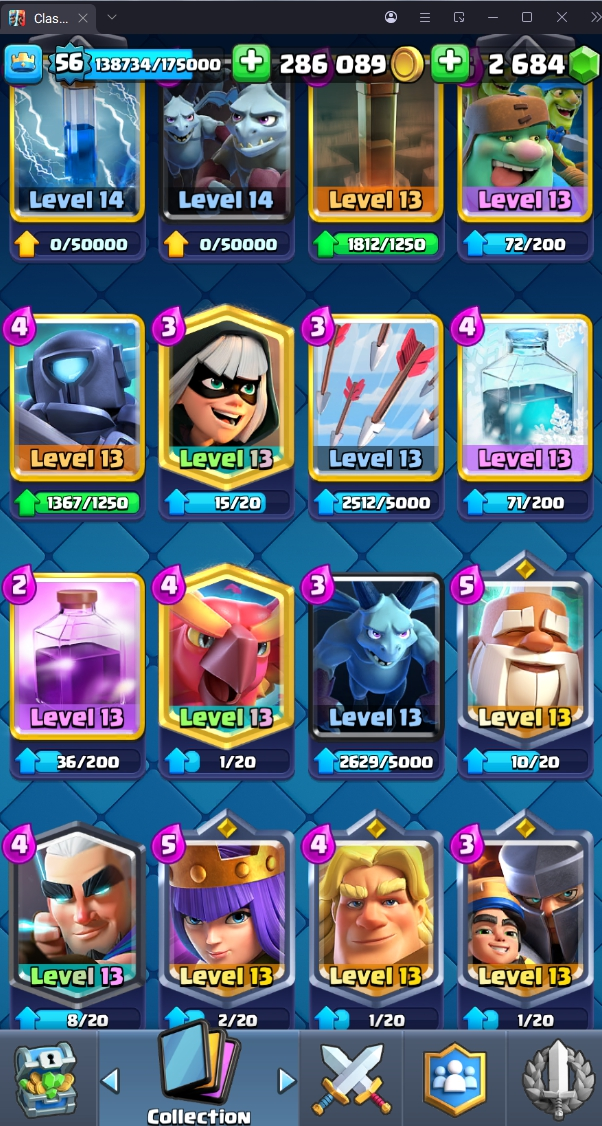The height and width of the screenshot is (1126, 602).
Task: Open the Phoenix card
Action: click(226, 658)
